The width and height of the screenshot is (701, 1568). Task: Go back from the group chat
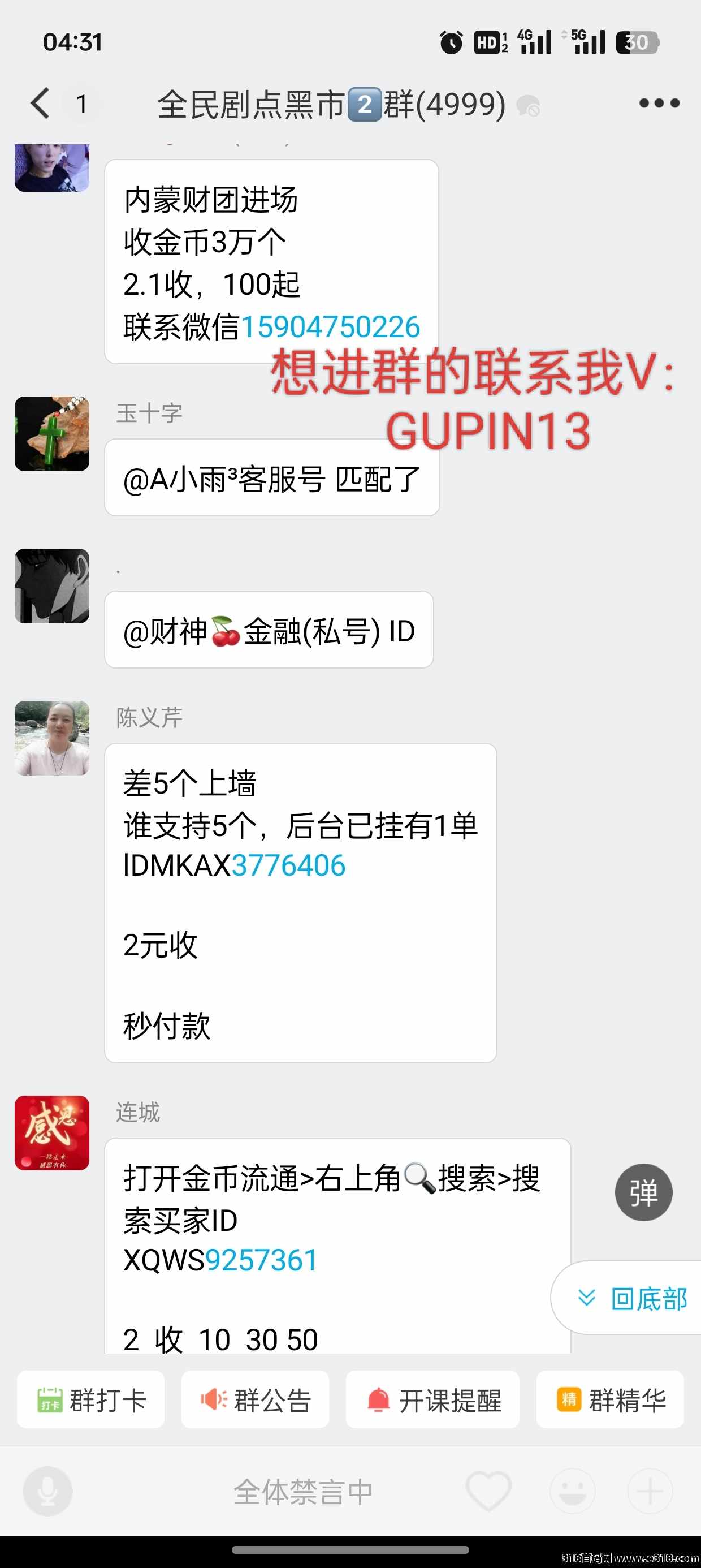[x=40, y=103]
